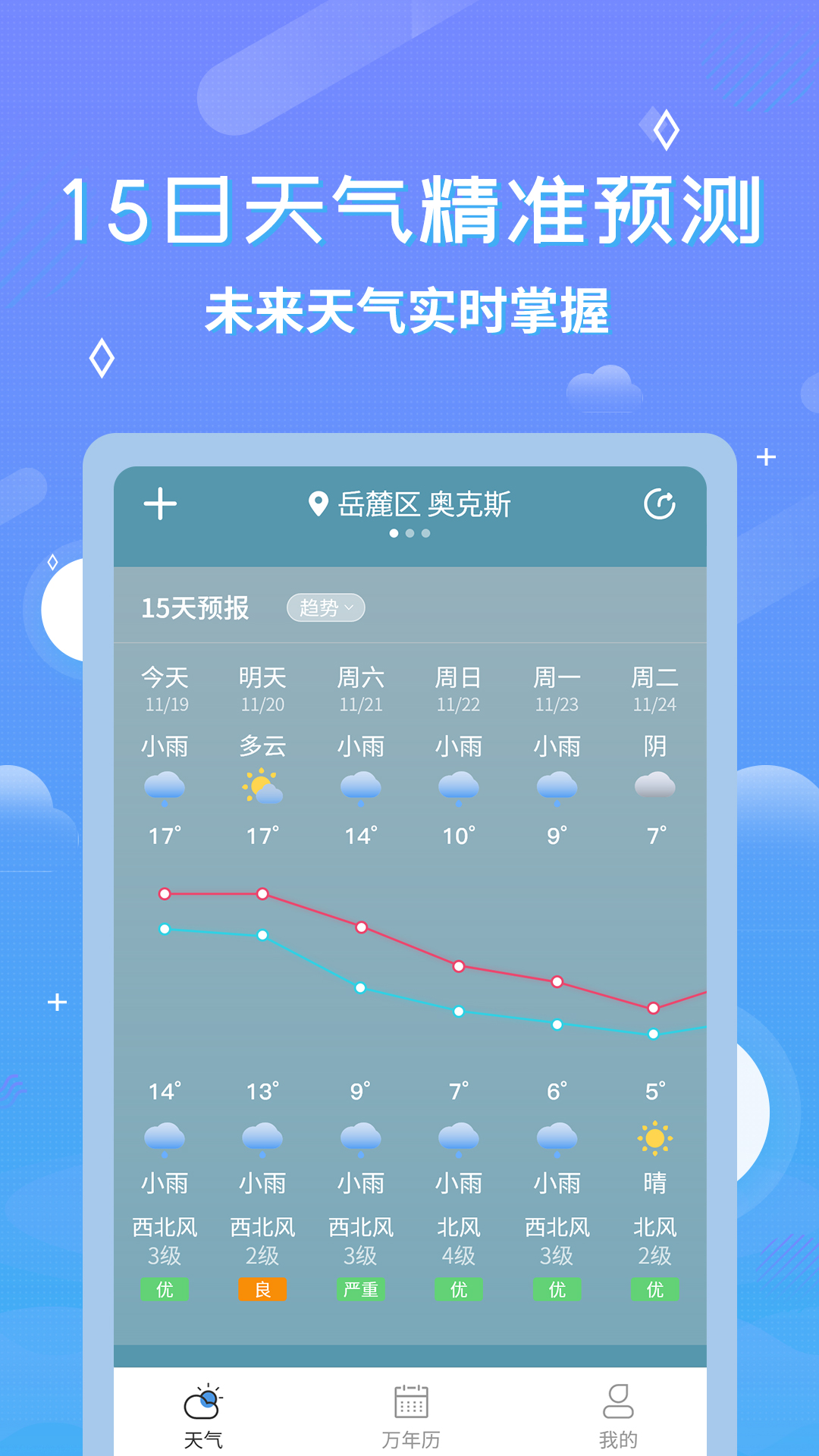Image resolution: width=819 pixels, height=1456 pixels.
Task: Click the 15天预报 heading
Action: pos(196,608)
